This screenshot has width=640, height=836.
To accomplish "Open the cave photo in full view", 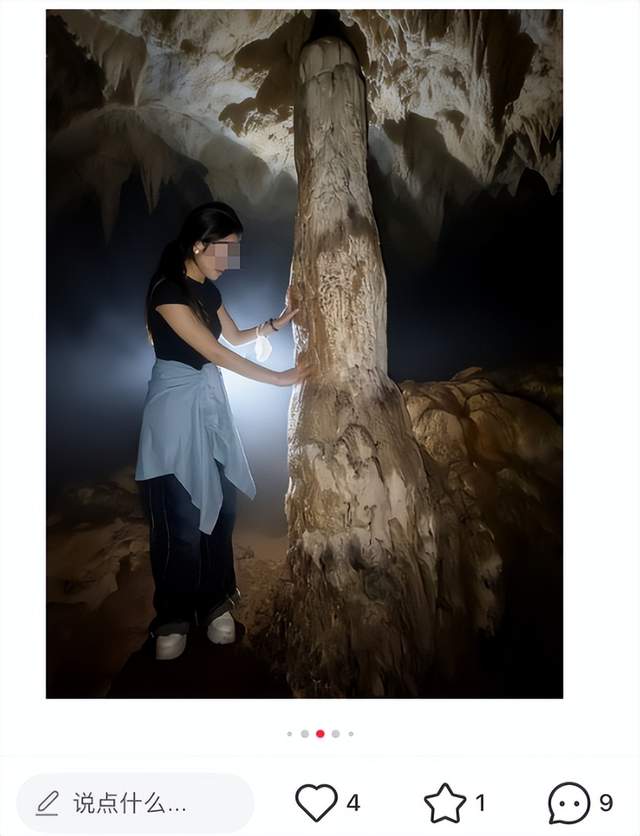I will coord(304,354).
